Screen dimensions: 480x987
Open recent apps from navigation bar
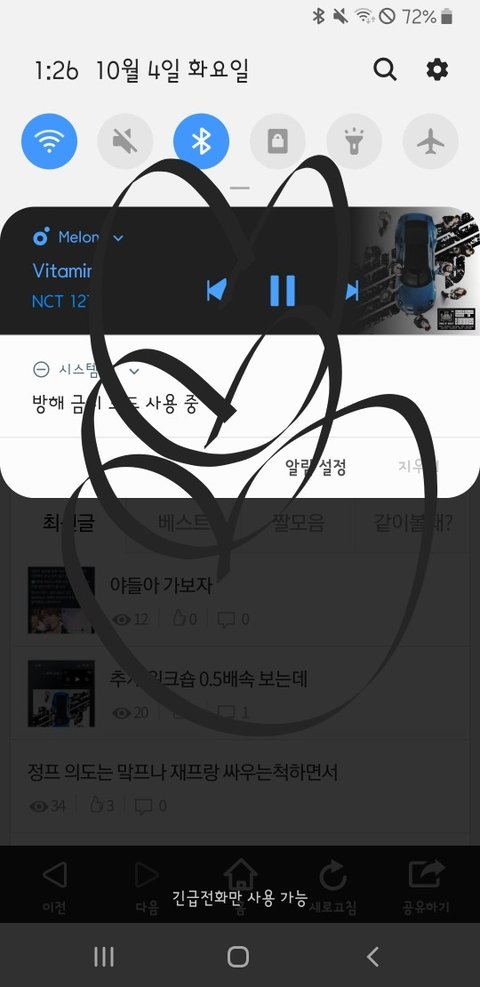[104, 957]
